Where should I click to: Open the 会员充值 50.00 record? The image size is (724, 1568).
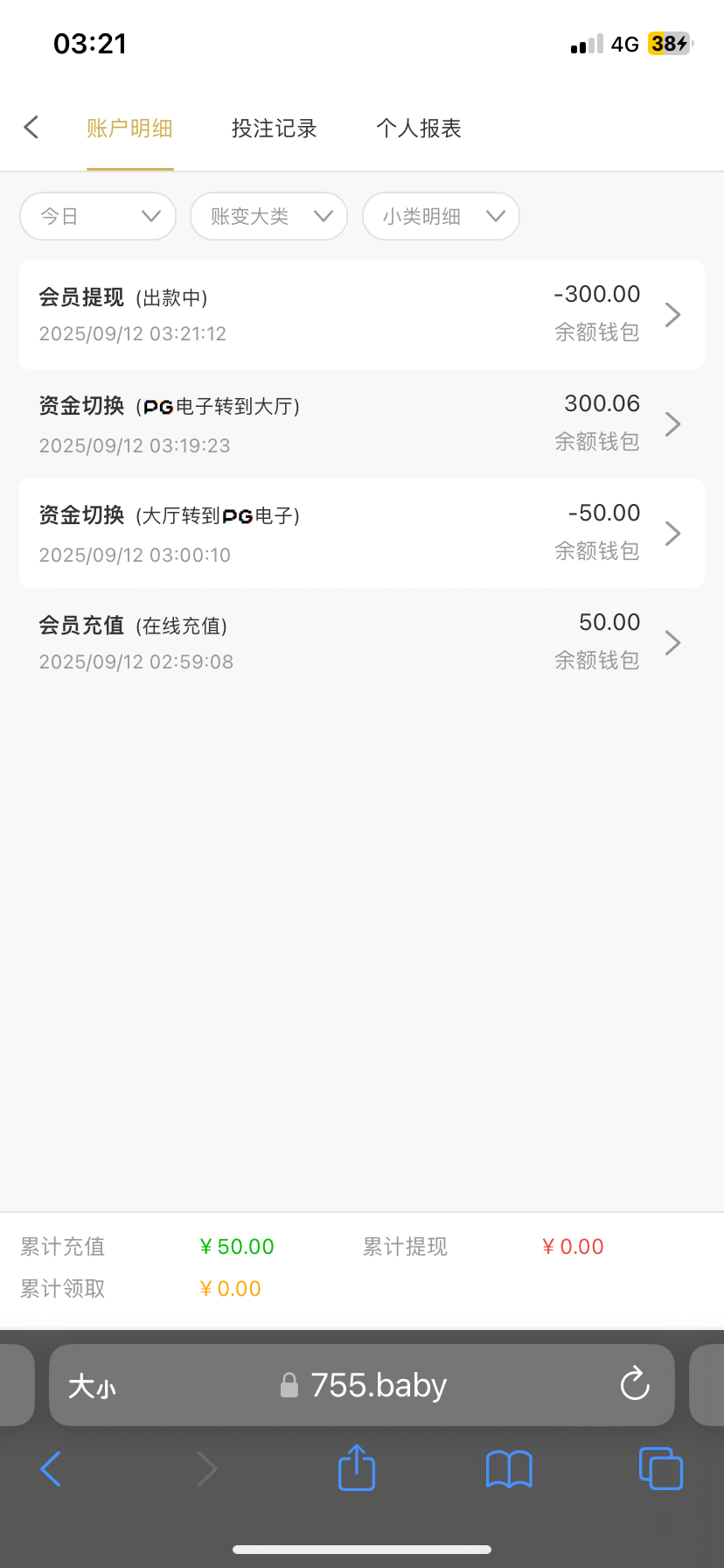pos(362,643)
